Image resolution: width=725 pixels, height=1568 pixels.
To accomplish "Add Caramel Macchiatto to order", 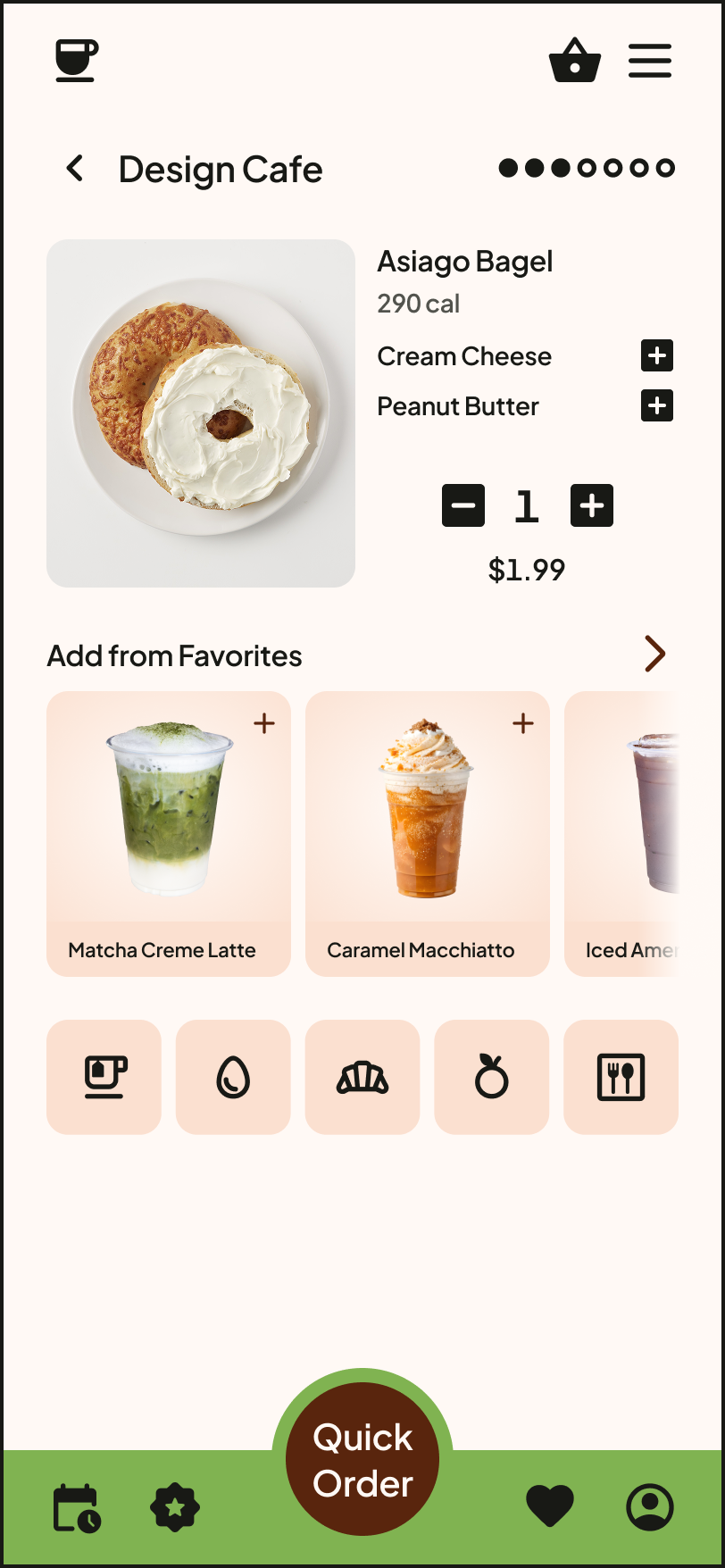I will [523, 723].
